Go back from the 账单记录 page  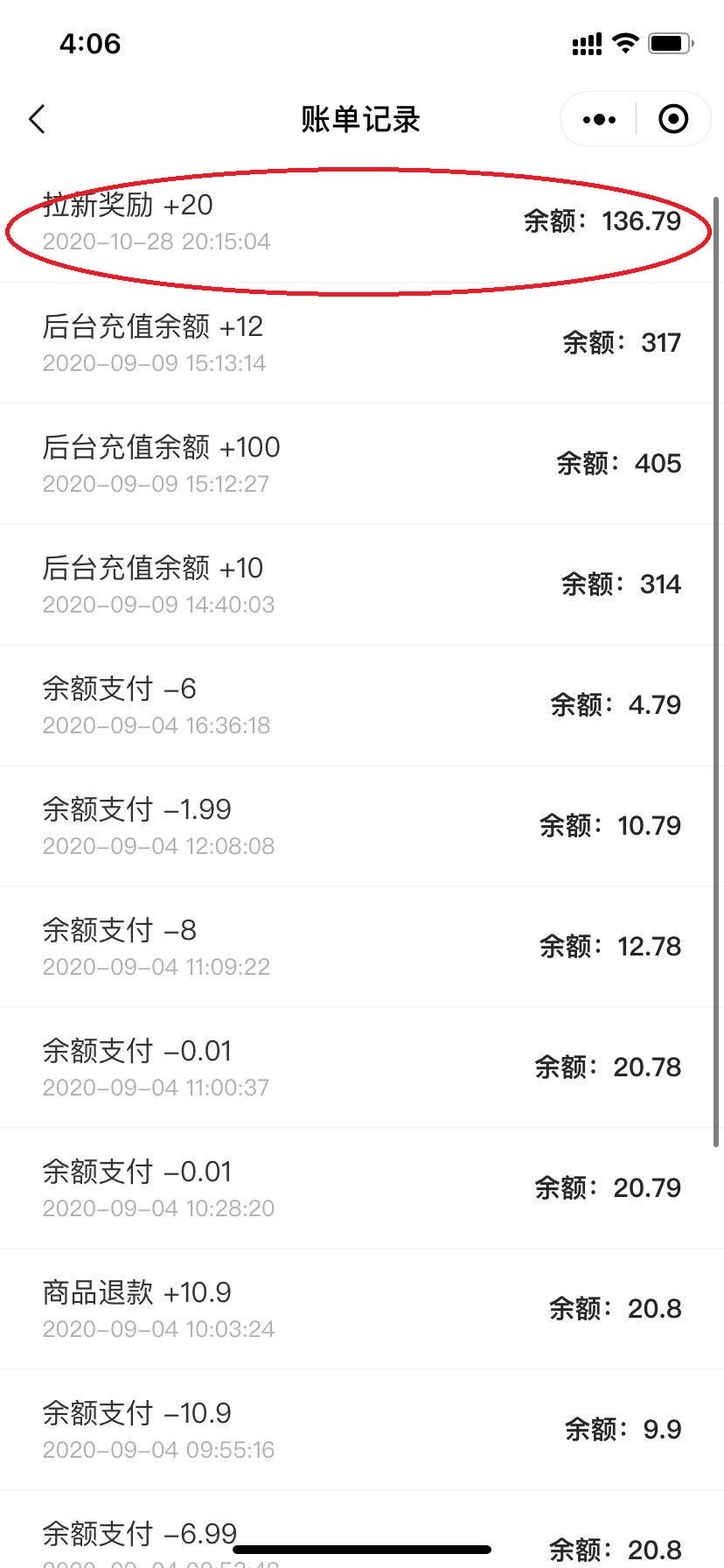37,119
